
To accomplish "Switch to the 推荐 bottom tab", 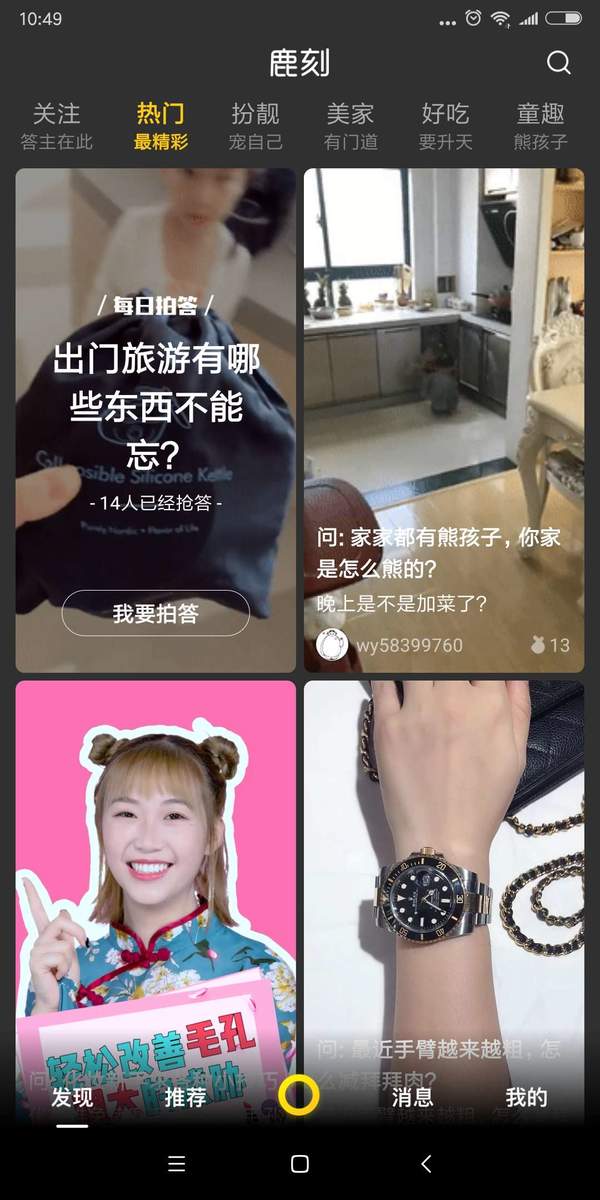I will (185, 1098).
